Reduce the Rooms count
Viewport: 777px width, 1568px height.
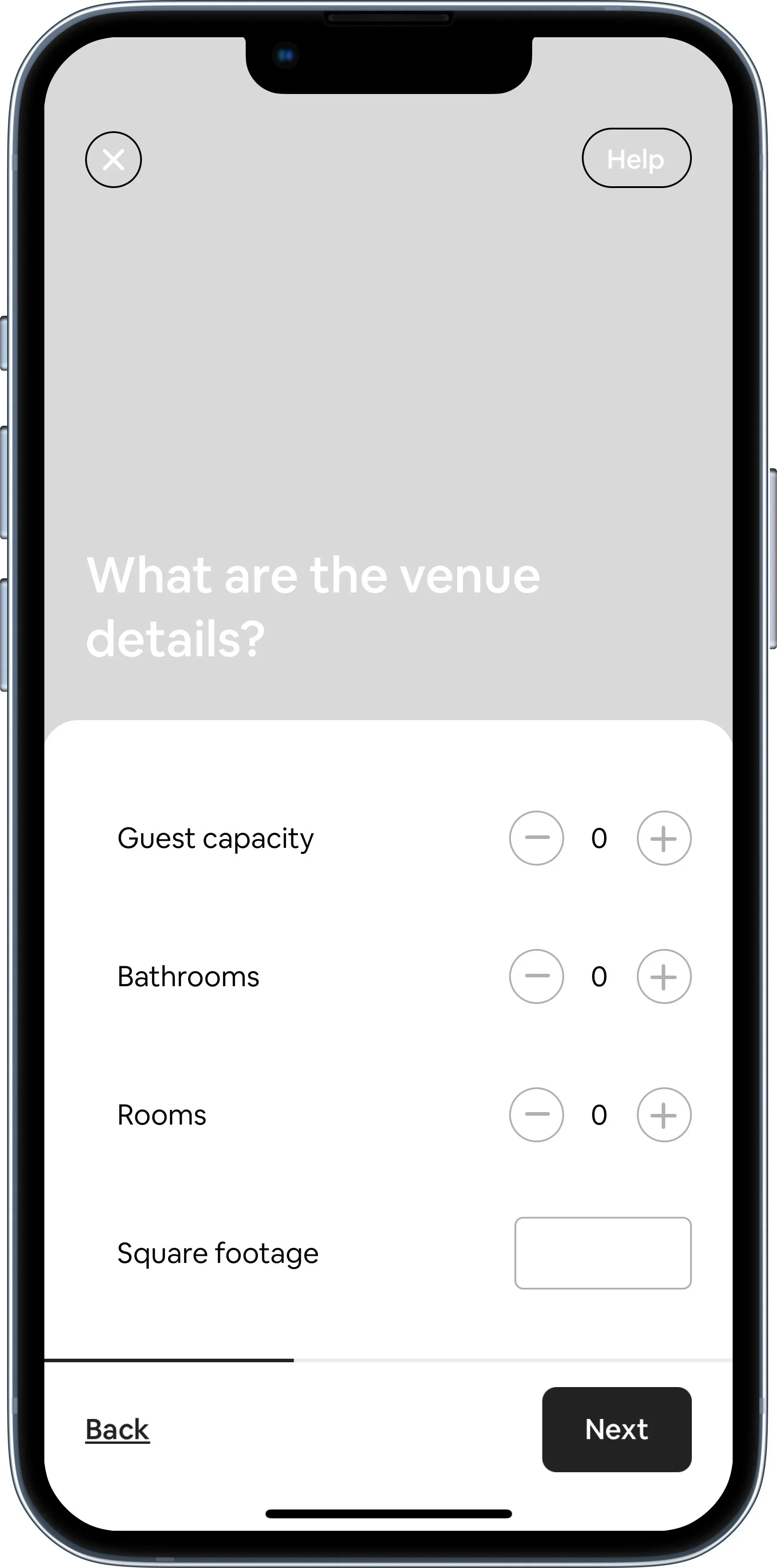point(537,1114)
